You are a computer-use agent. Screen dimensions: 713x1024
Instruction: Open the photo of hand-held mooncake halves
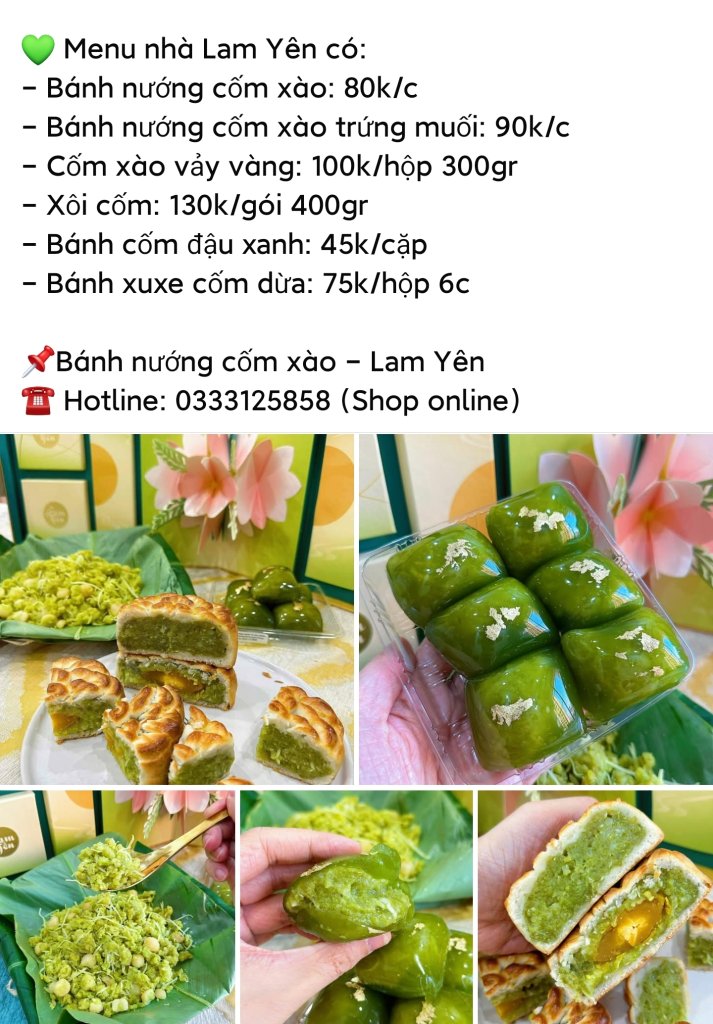(595, 907)
